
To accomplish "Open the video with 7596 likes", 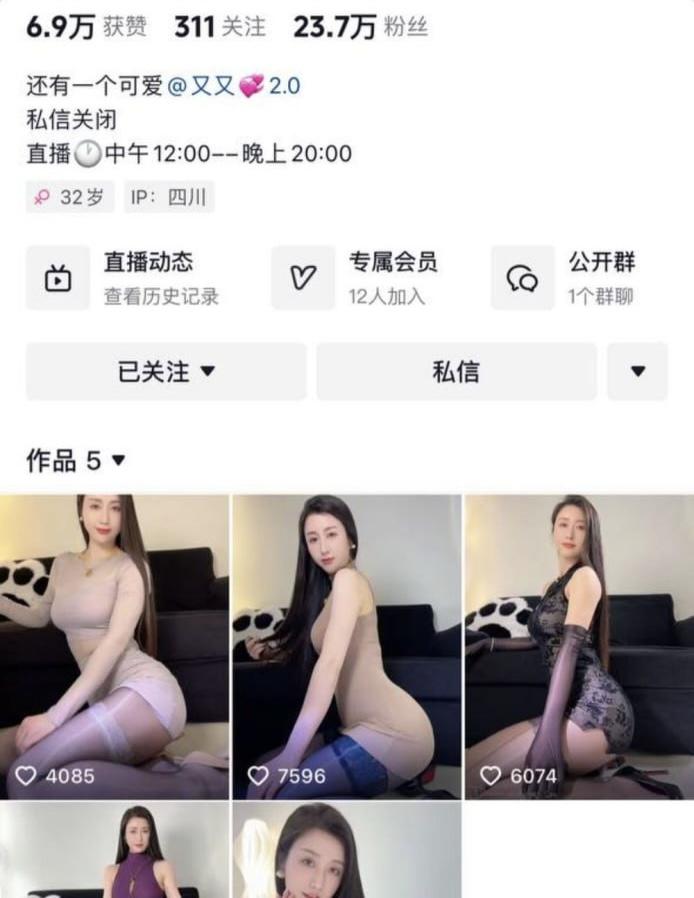I will pyautogui.click(x=346, y=646).
